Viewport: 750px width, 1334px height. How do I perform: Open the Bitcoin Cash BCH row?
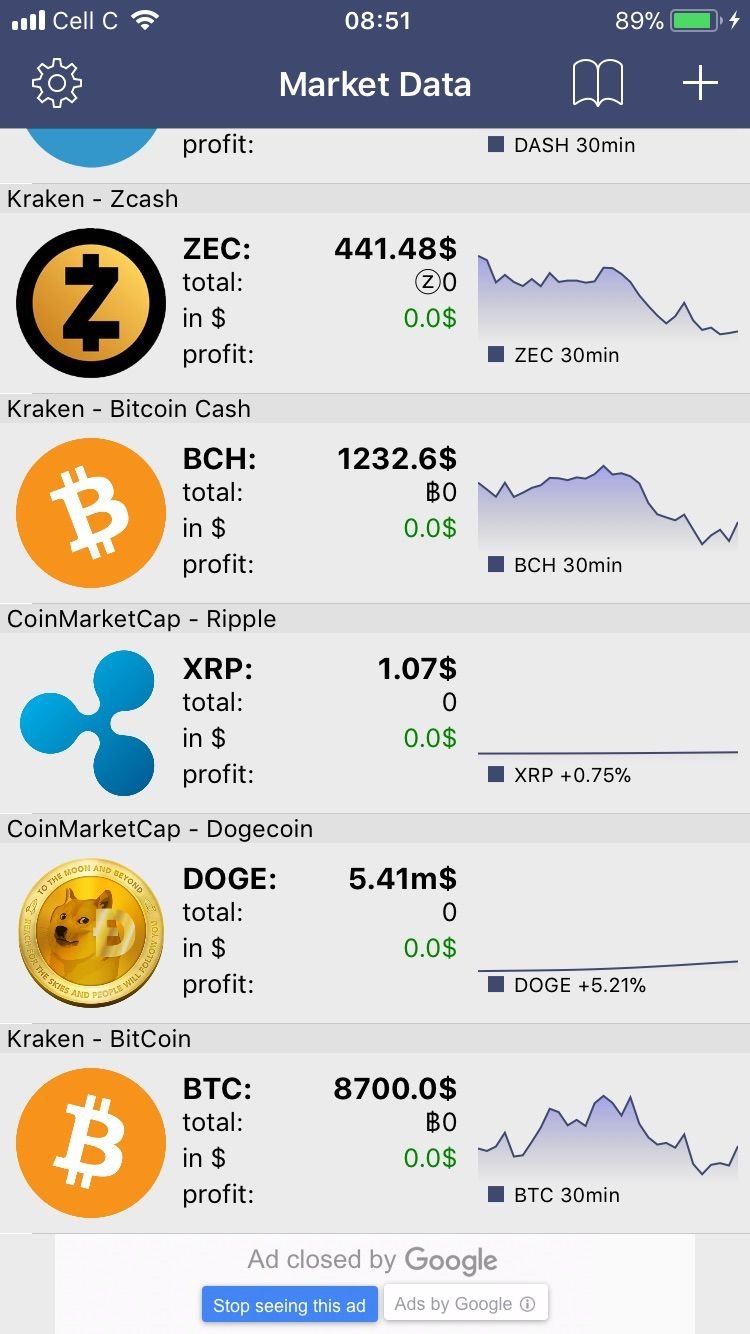pyautogui.click(x=375, y=512)
